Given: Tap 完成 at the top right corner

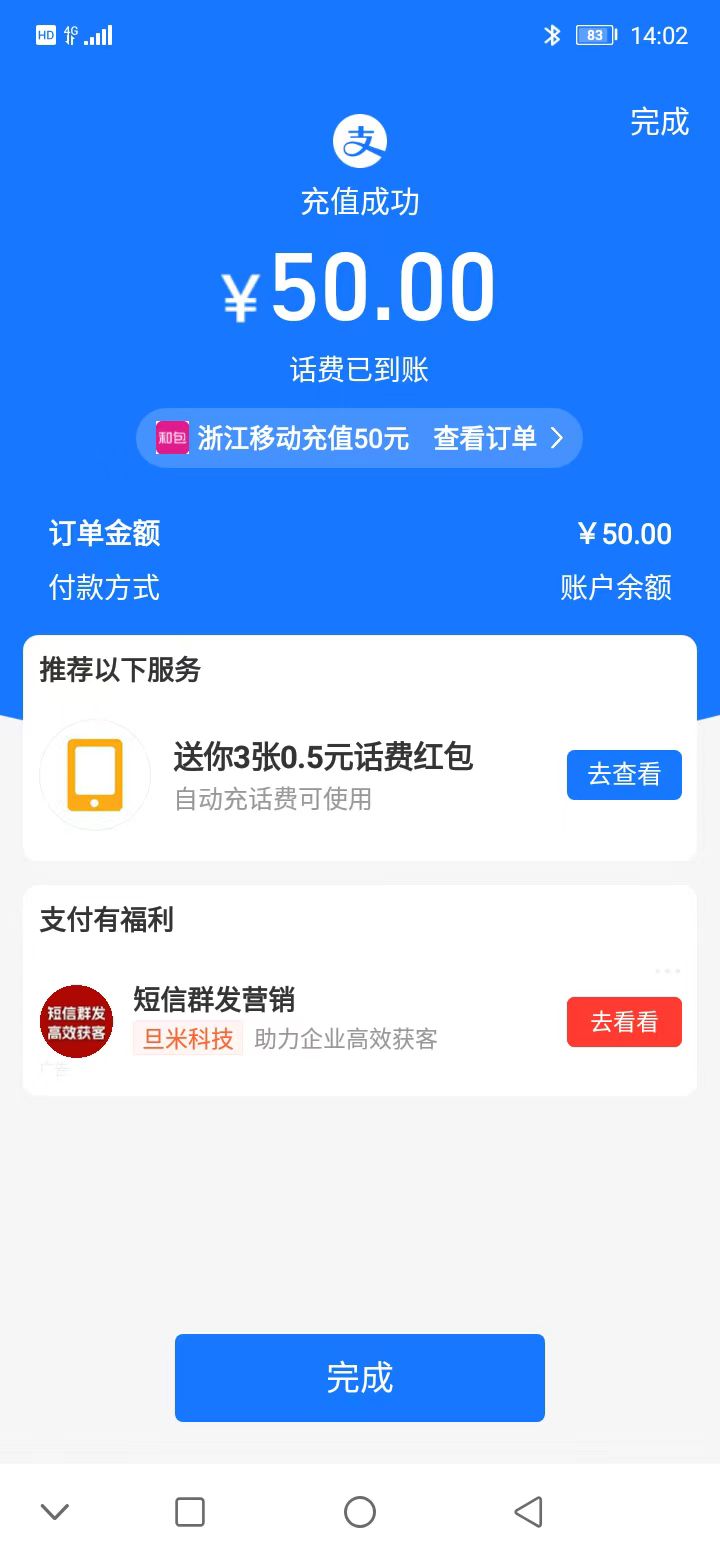Looking at the screenshot, I should (x=659, y=122).
